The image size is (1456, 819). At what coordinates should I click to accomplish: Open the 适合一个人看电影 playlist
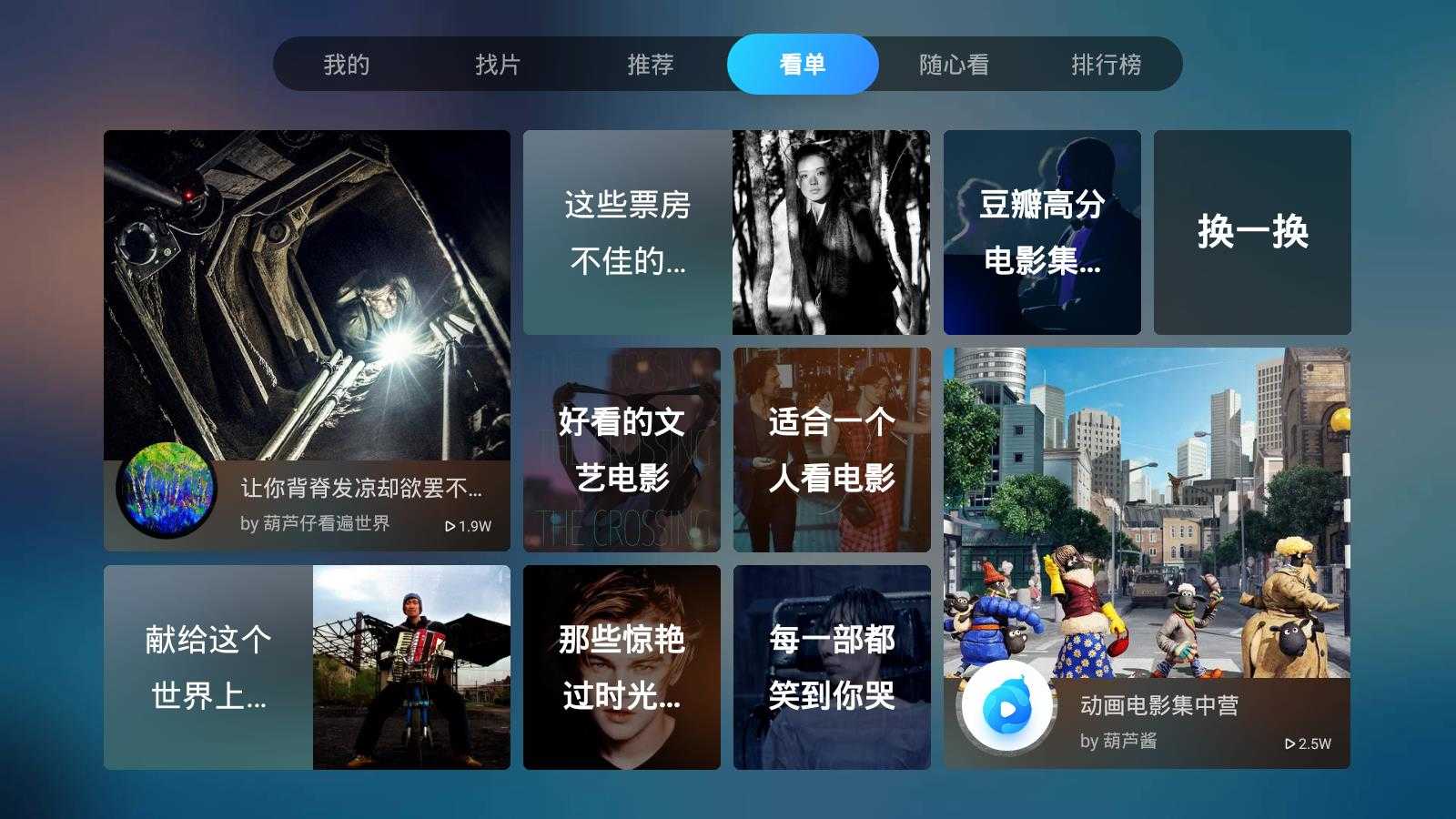(832, 450)
